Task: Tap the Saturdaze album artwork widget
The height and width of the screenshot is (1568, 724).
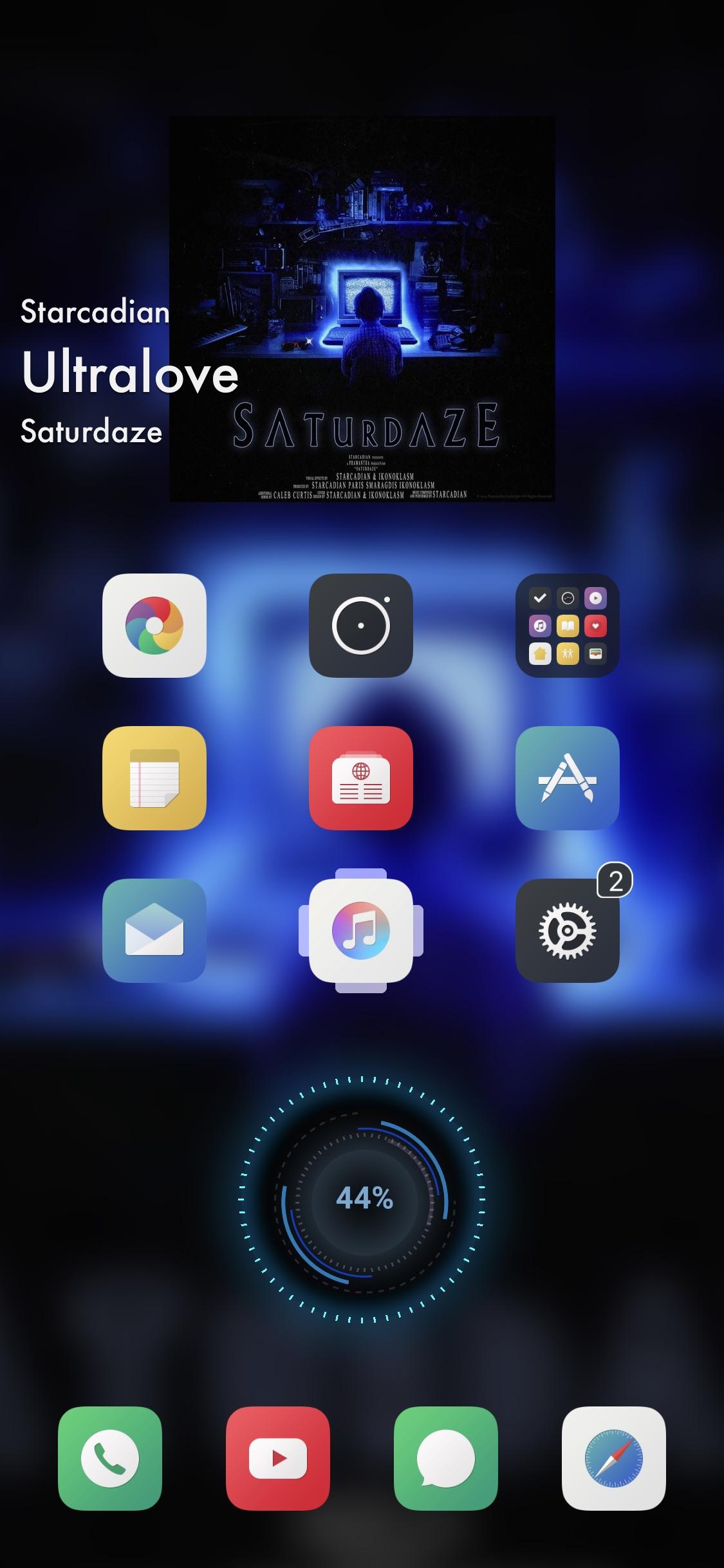Action: tap(362, 308)
